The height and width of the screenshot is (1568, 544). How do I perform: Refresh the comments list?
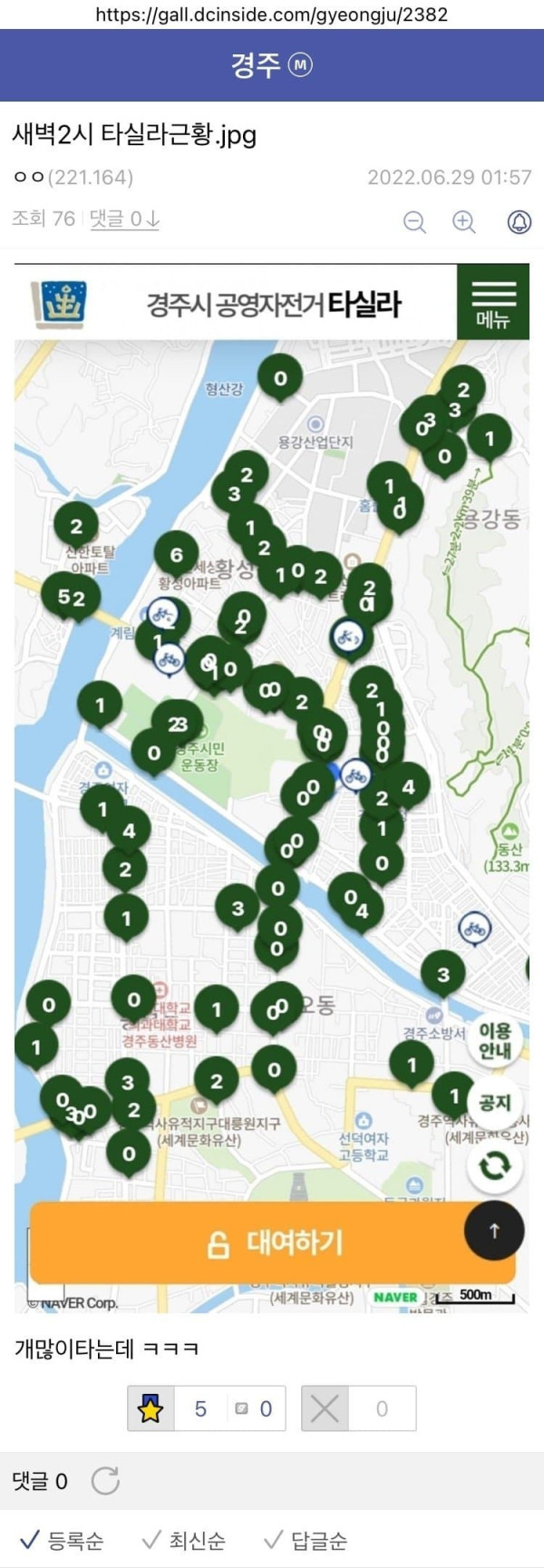(x=105, y=1481)
